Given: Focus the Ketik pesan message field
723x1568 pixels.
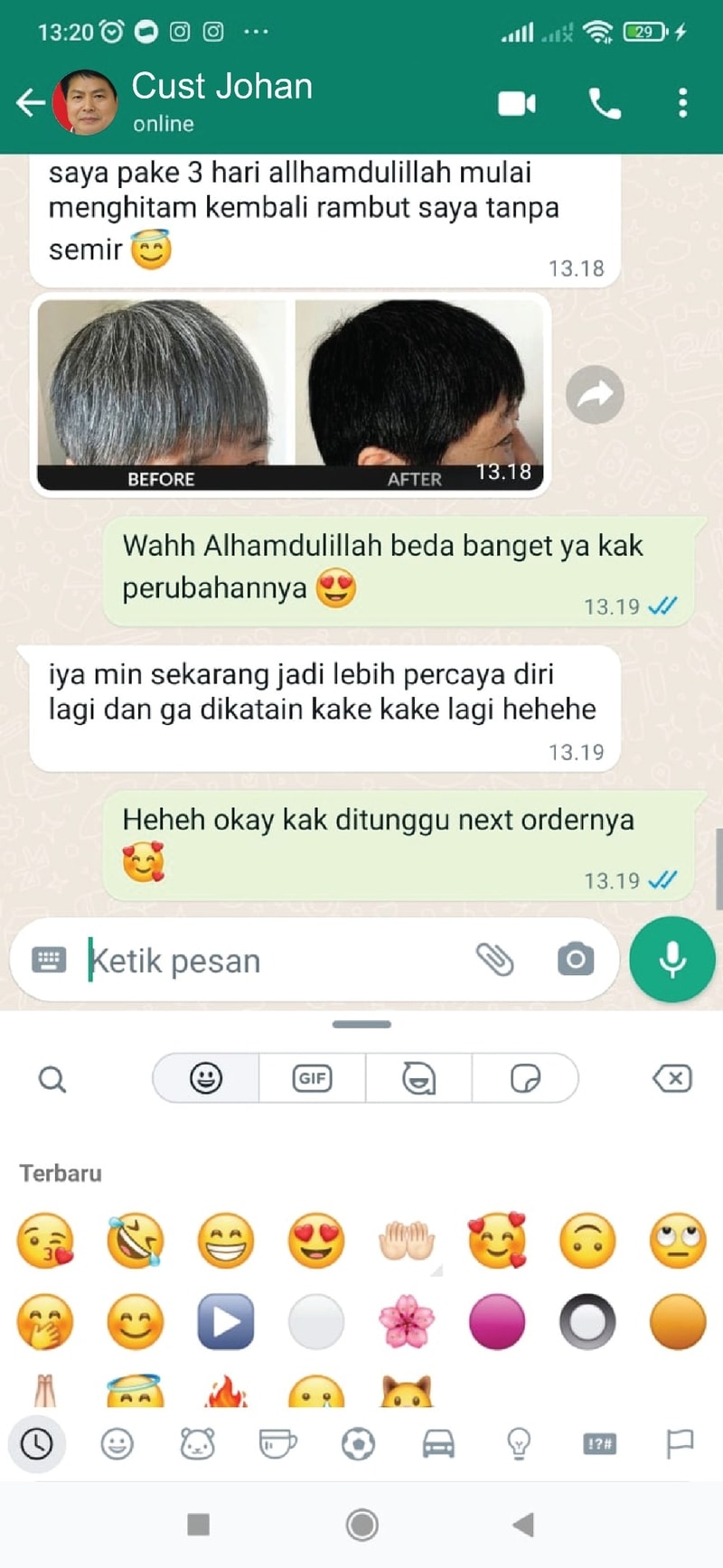Looking at the screenshot, I should [x=271, y=961].
